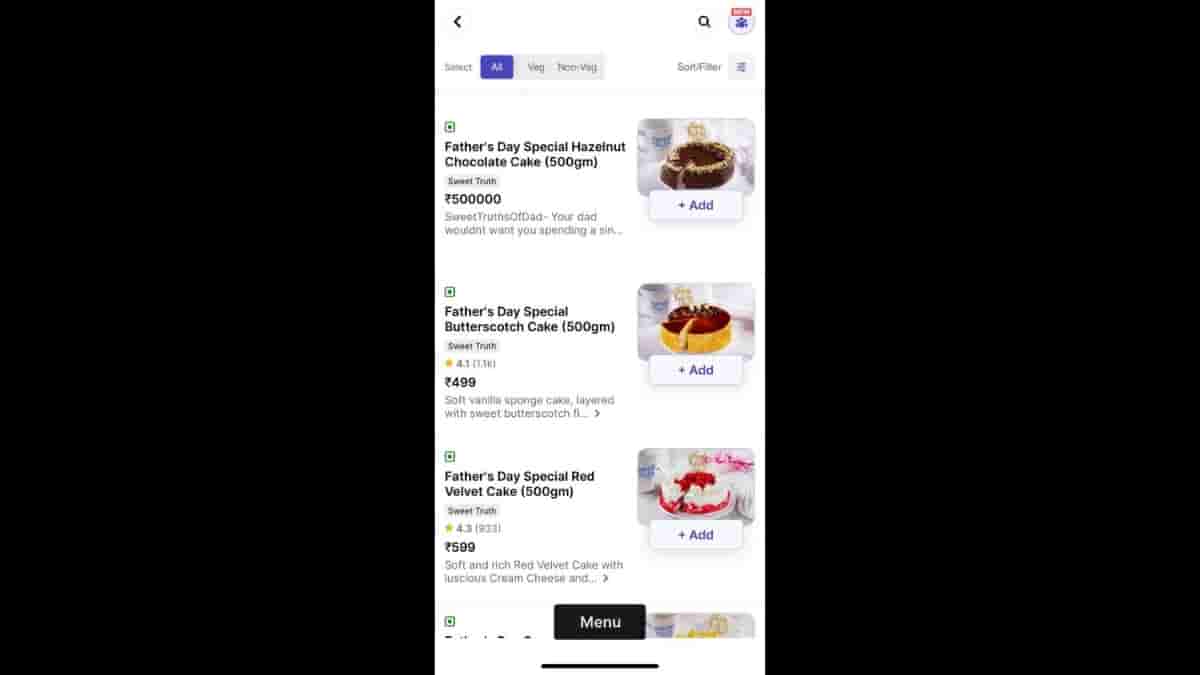View the Butterscotch Cake photo

[696, 318]
